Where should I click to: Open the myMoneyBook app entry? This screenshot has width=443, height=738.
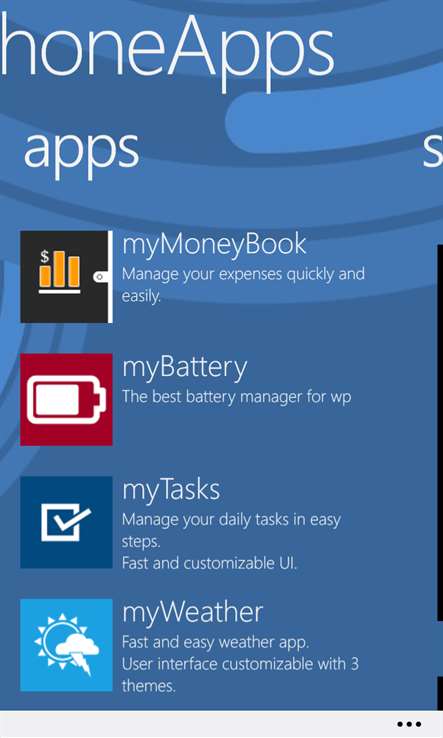click(193, 276)
